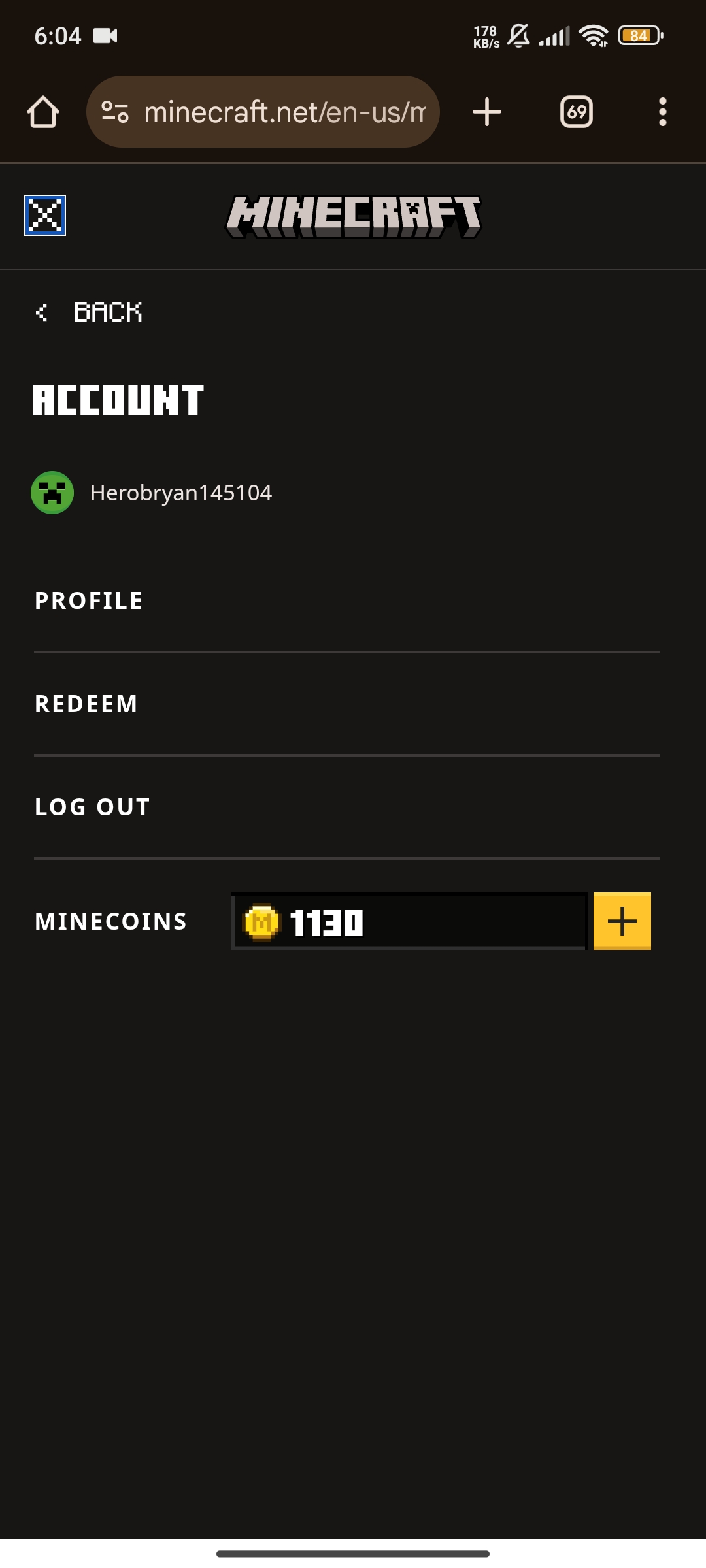Screen dimensions: 706x1568
Task: Open the browser overflow menu
Action: pos(662,112)
